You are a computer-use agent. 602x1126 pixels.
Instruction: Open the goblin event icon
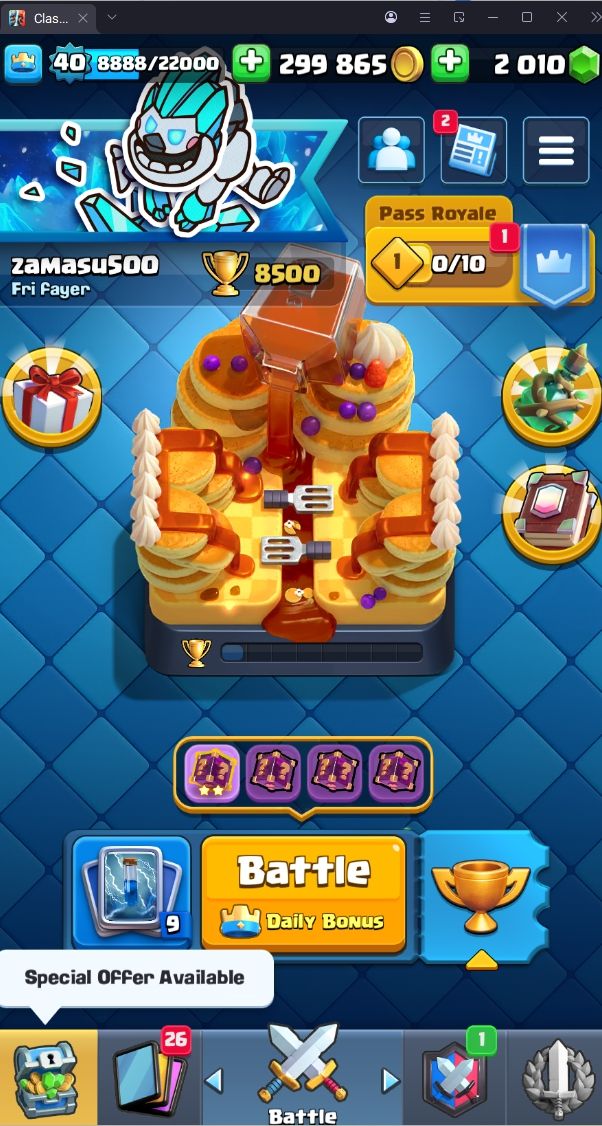[x=551, y=396]
